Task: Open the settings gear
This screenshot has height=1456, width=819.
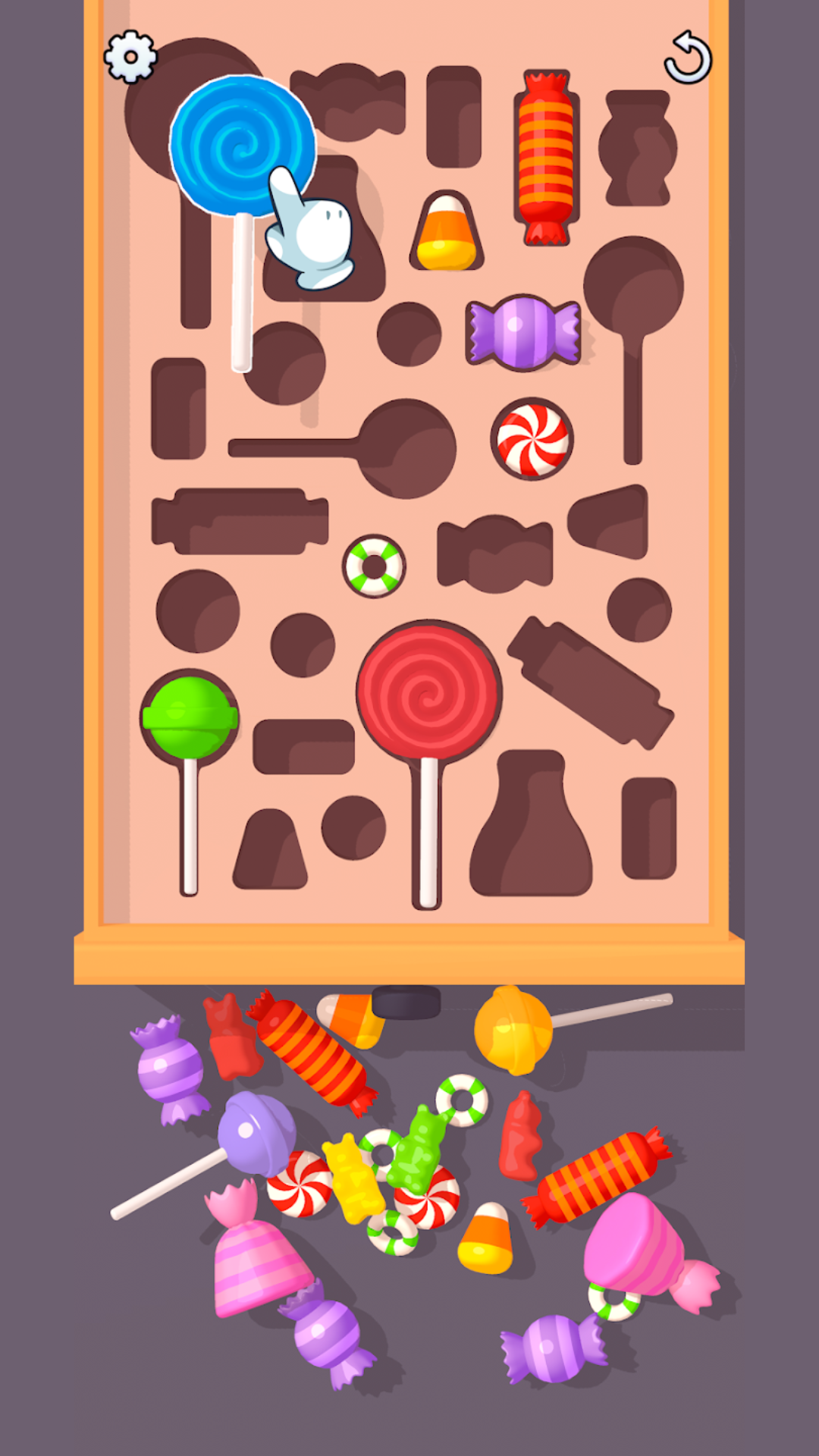Action: [130, 57]
